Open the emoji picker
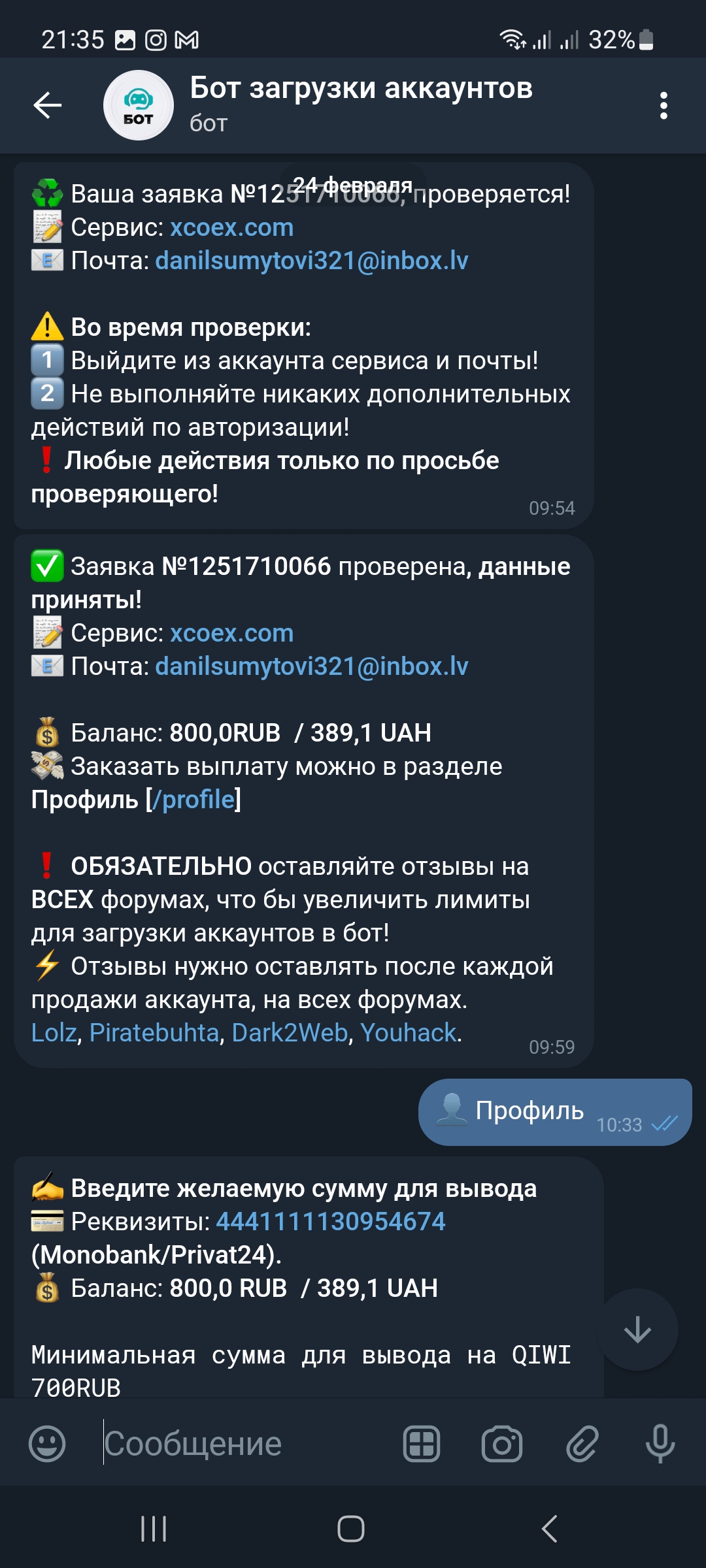 47,1444
